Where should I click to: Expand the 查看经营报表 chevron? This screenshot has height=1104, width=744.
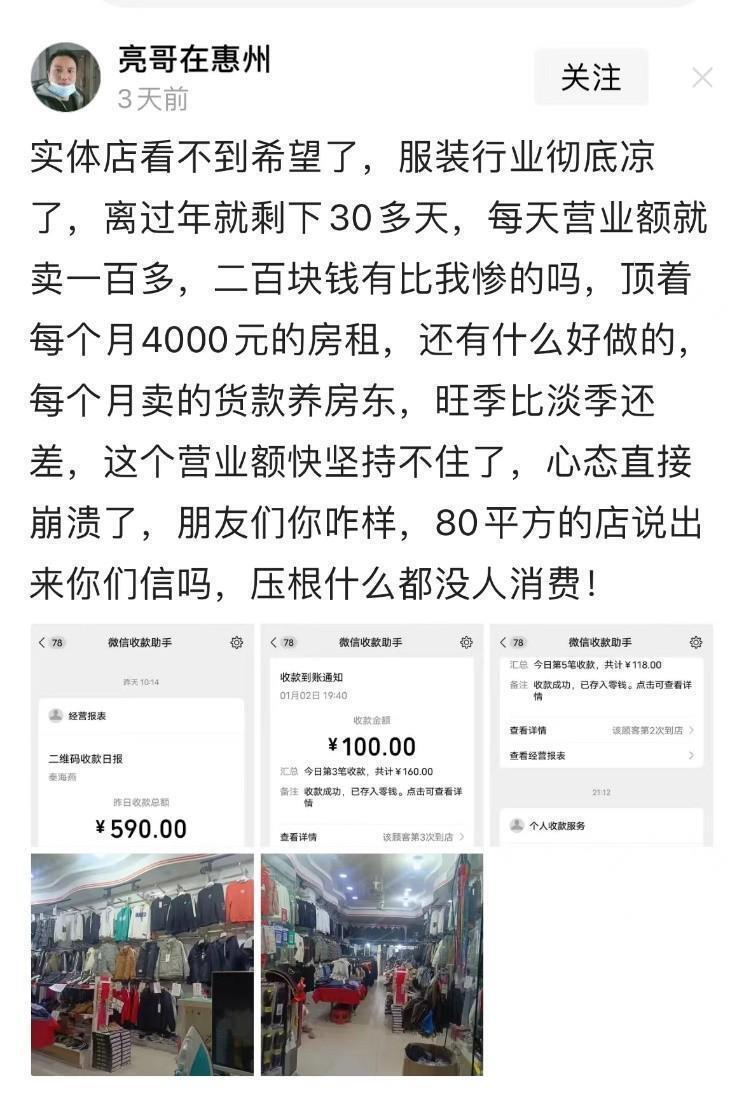click(691, 755)
